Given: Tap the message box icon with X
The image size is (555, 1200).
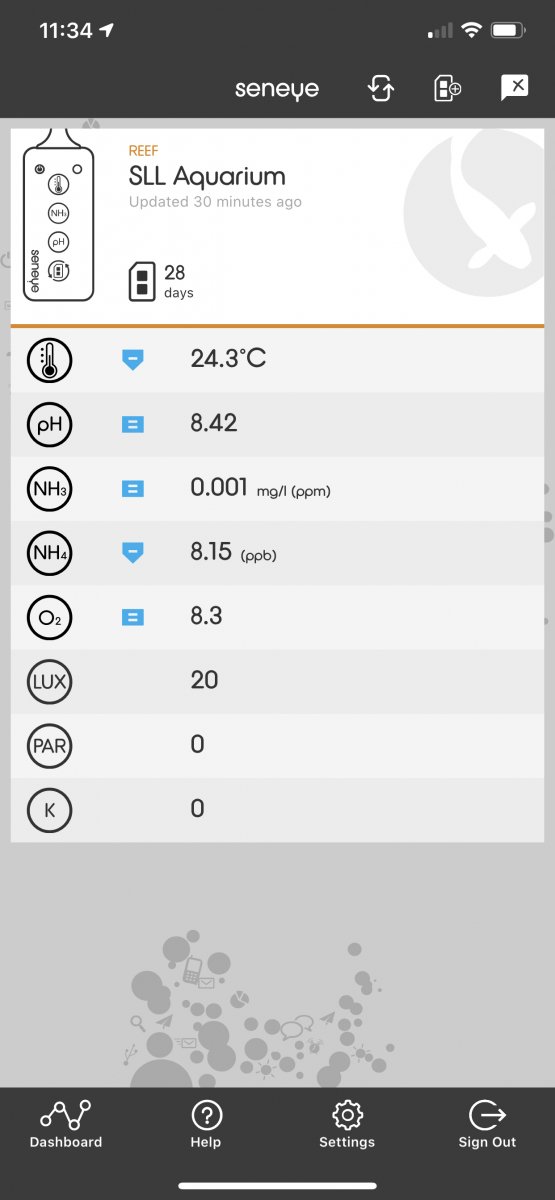Looking at the screenshot, I should click(x=514, y=88).
